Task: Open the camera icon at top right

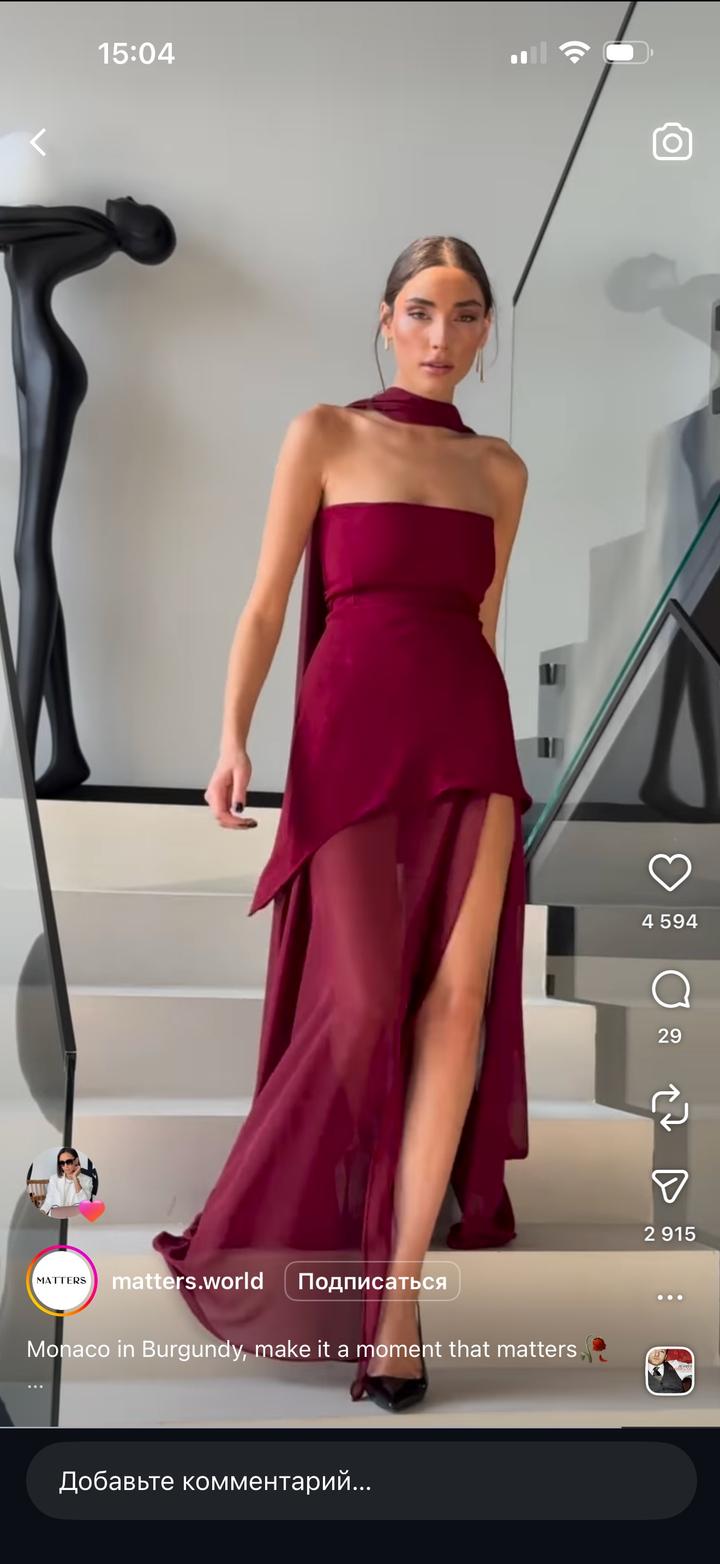Action: coord(672,142)
